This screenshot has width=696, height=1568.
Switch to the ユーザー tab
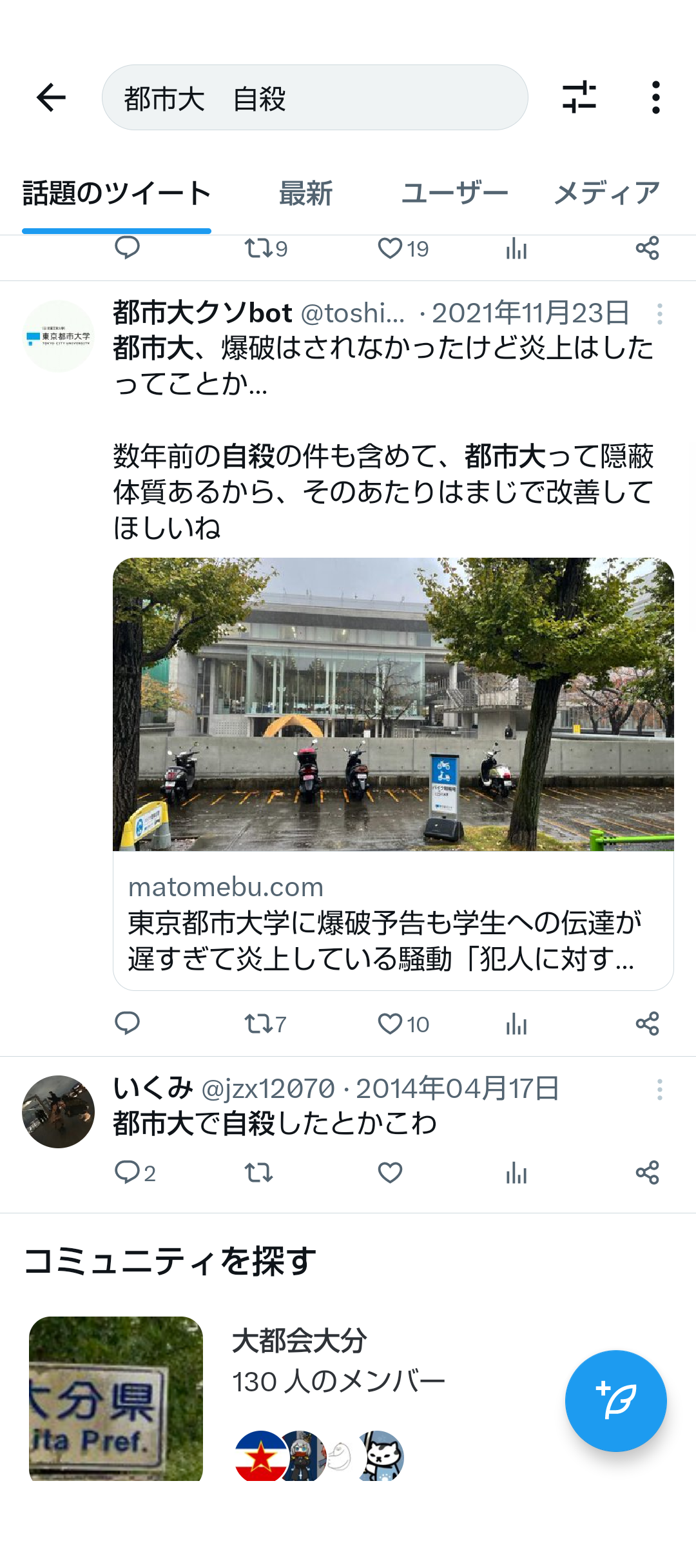point(454,193)
